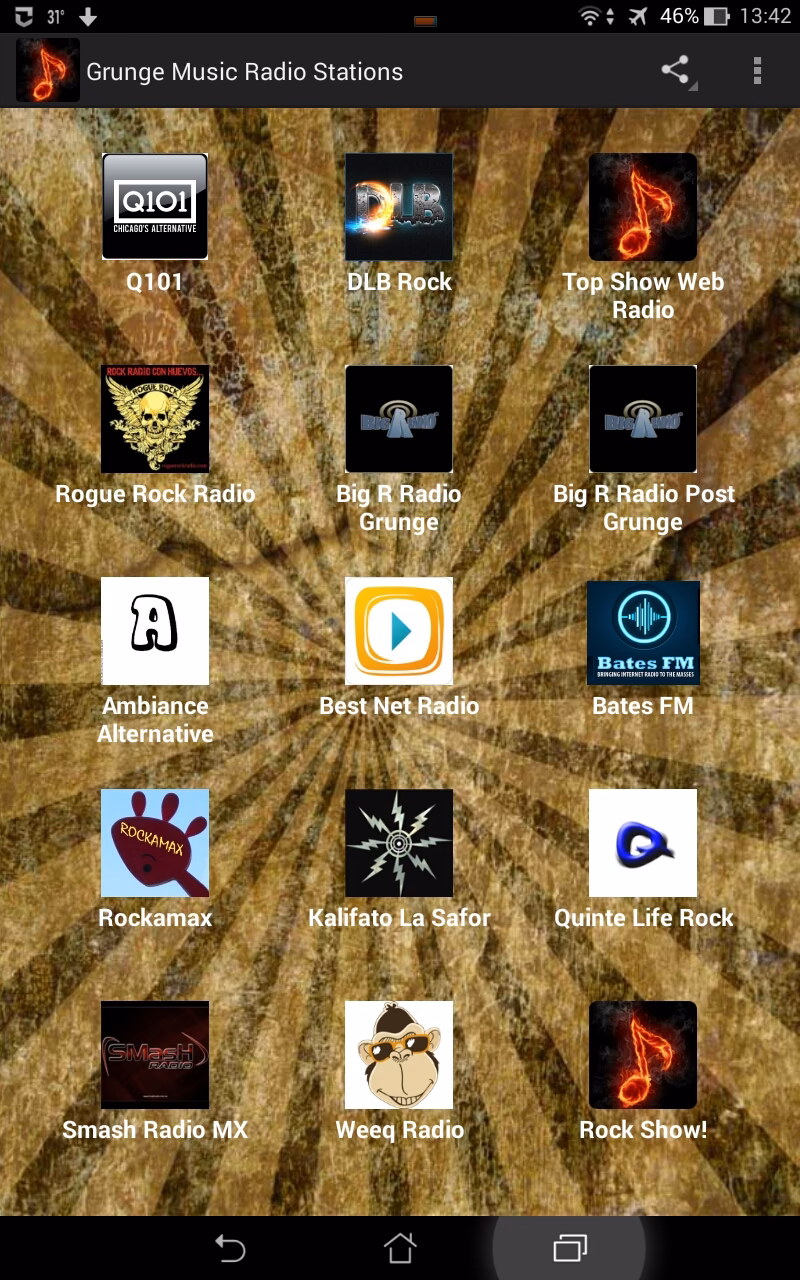The image size is (800, 1280).
Task: Play Smash Radio MX
Action: 155,1055
